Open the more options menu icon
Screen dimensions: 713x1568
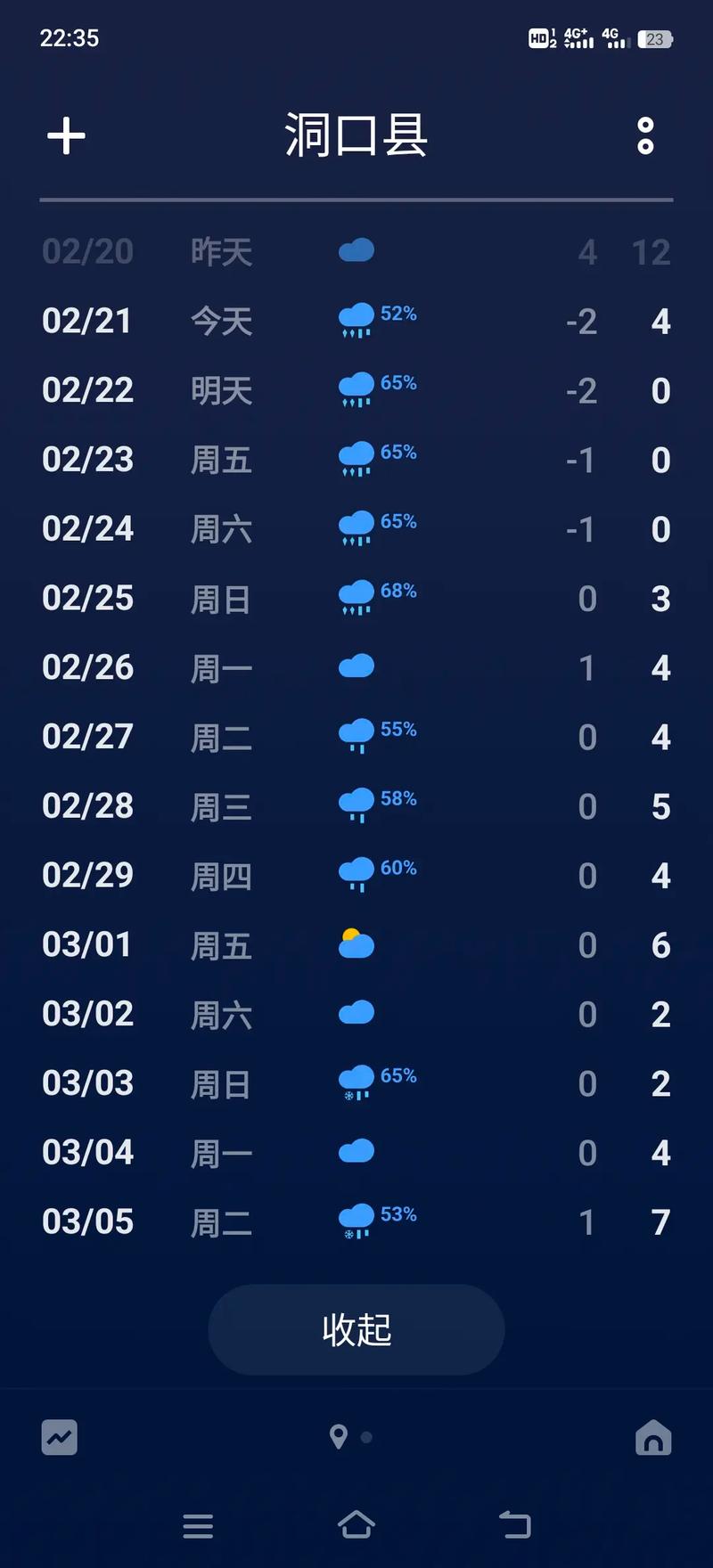[644, 135]
